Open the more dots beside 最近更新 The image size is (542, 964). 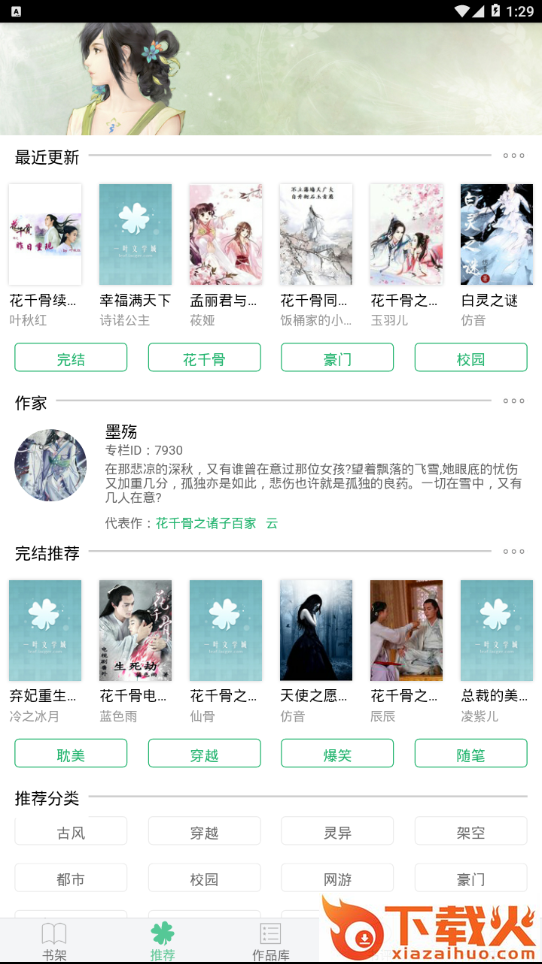click(513, 156)
